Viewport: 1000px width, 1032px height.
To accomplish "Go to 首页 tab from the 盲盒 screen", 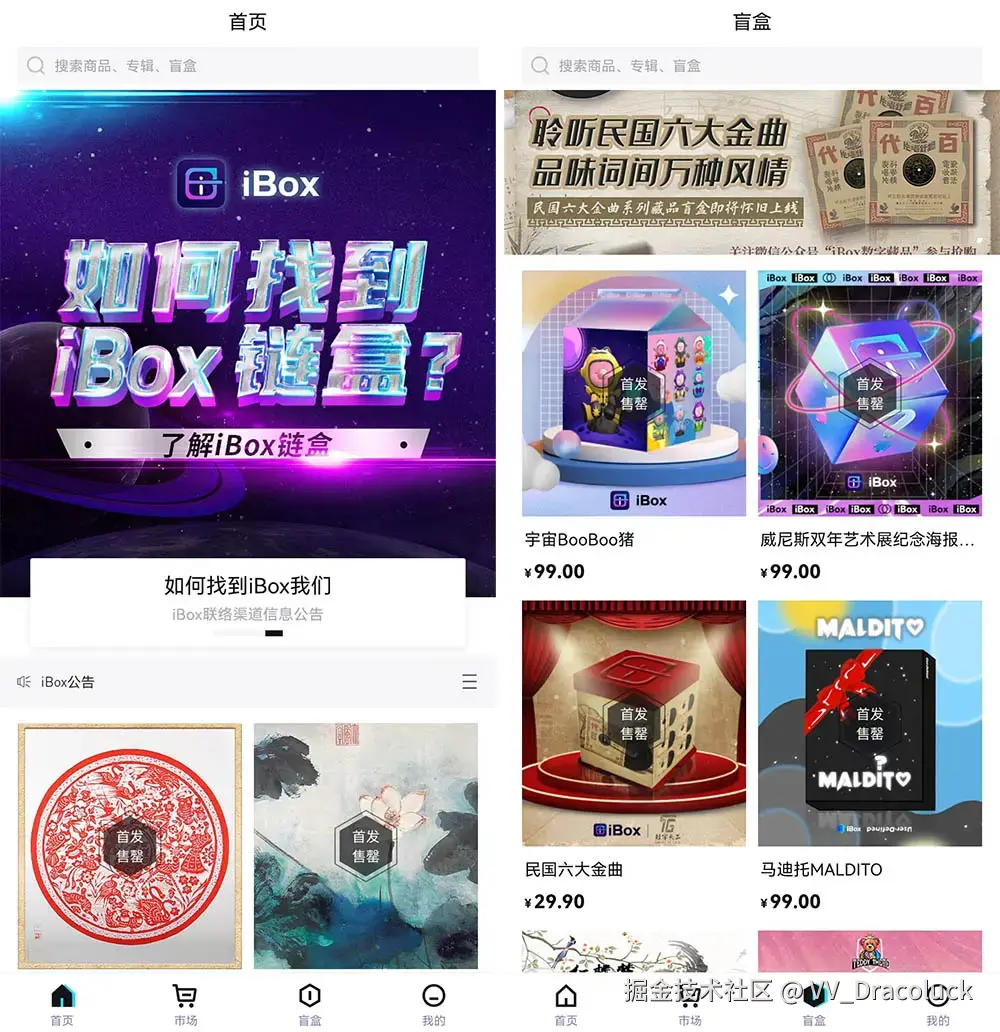I will point(566,1004).
